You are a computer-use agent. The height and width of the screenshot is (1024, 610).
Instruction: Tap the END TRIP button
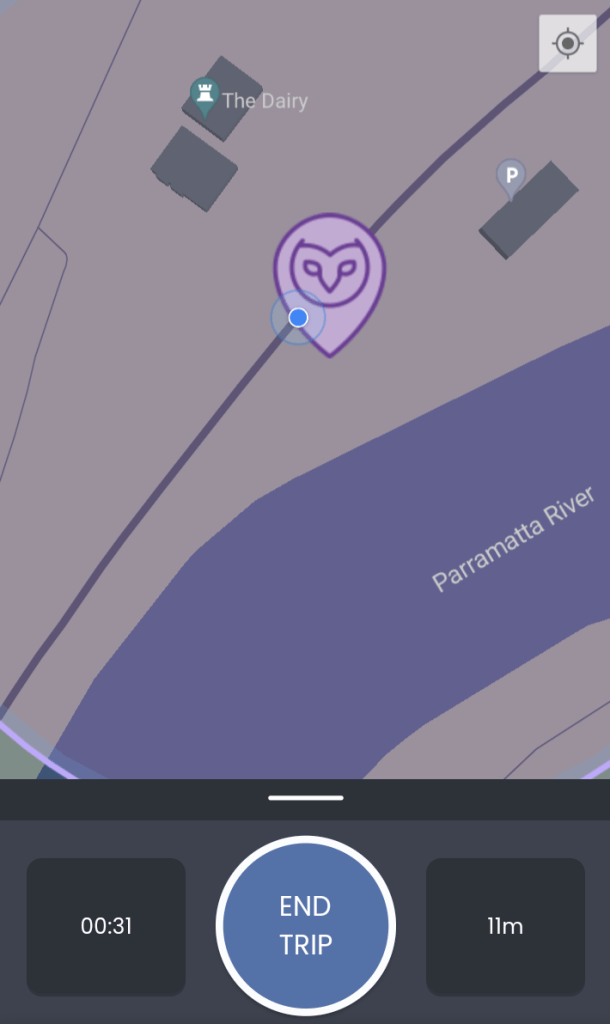(306, 926)
